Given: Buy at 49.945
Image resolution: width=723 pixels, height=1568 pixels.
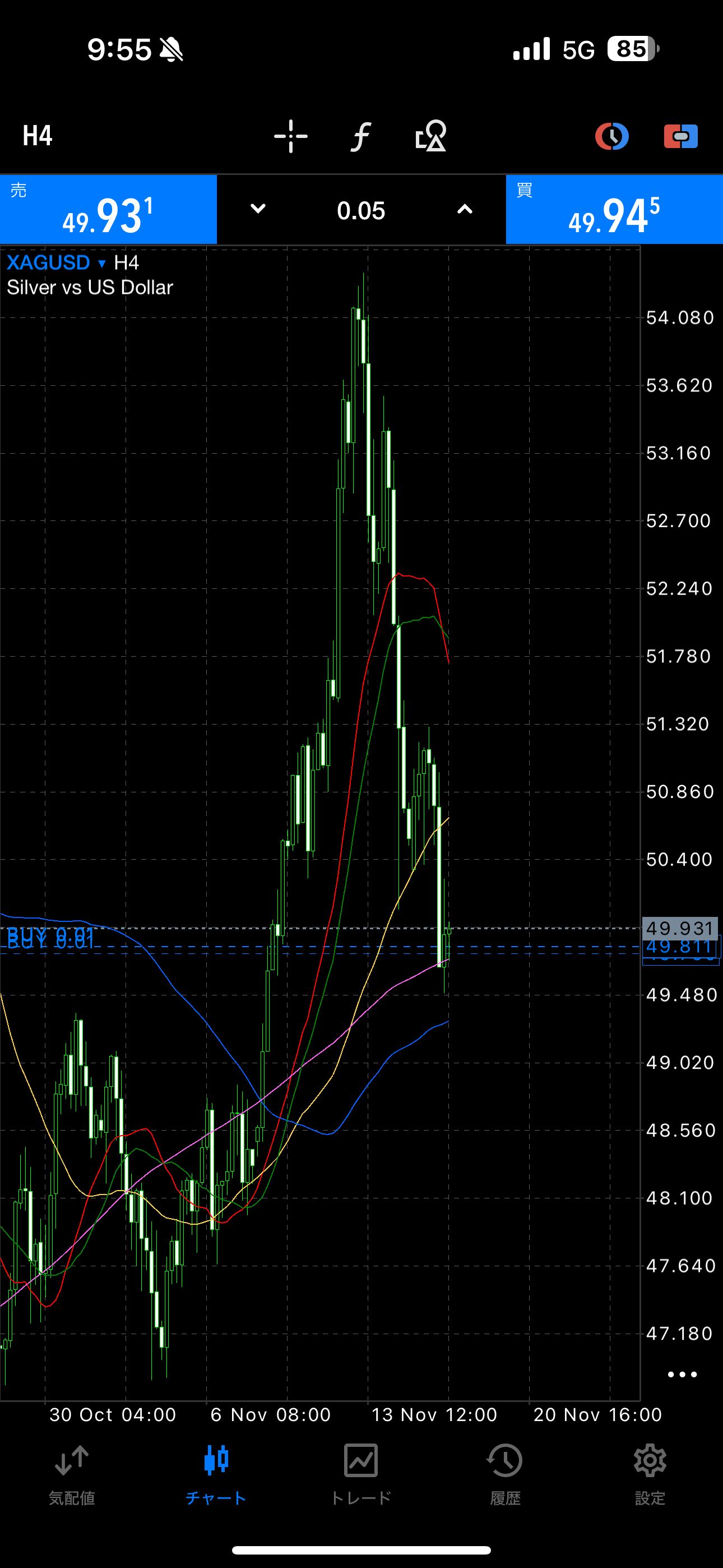Looking at the screenshot, I should coord(614,210).
